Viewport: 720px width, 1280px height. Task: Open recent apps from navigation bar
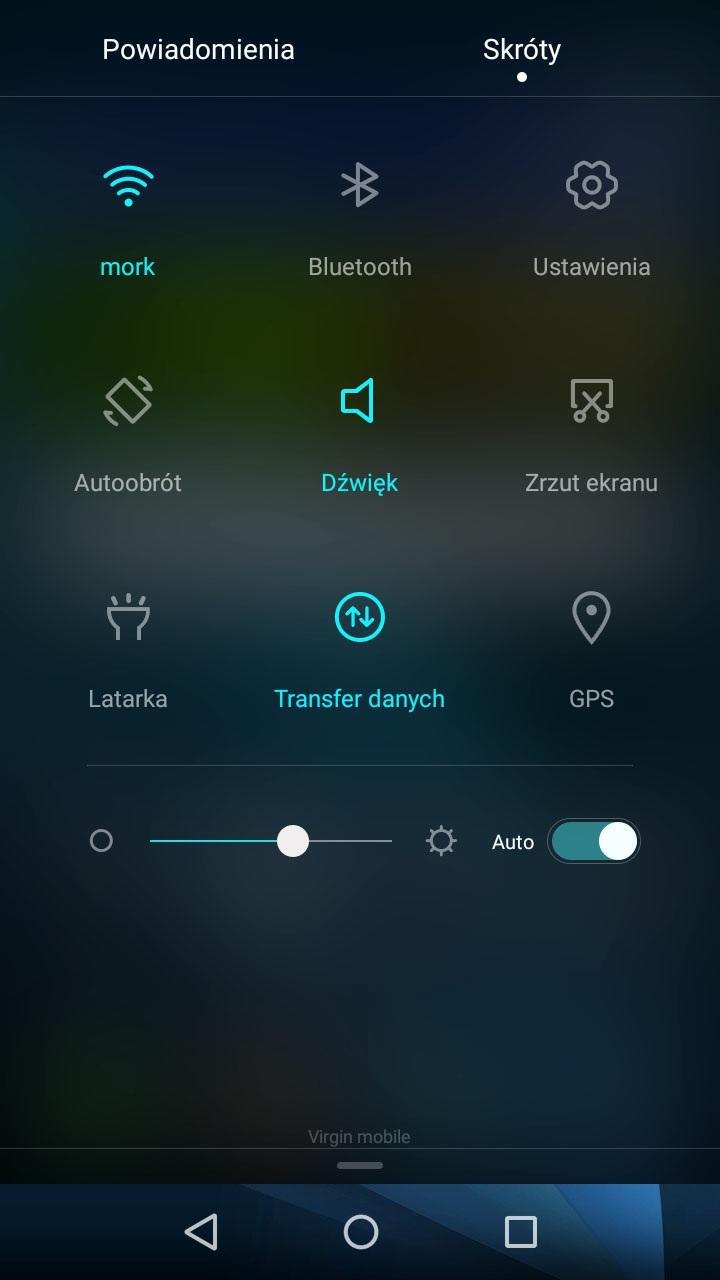[520, 1232]
